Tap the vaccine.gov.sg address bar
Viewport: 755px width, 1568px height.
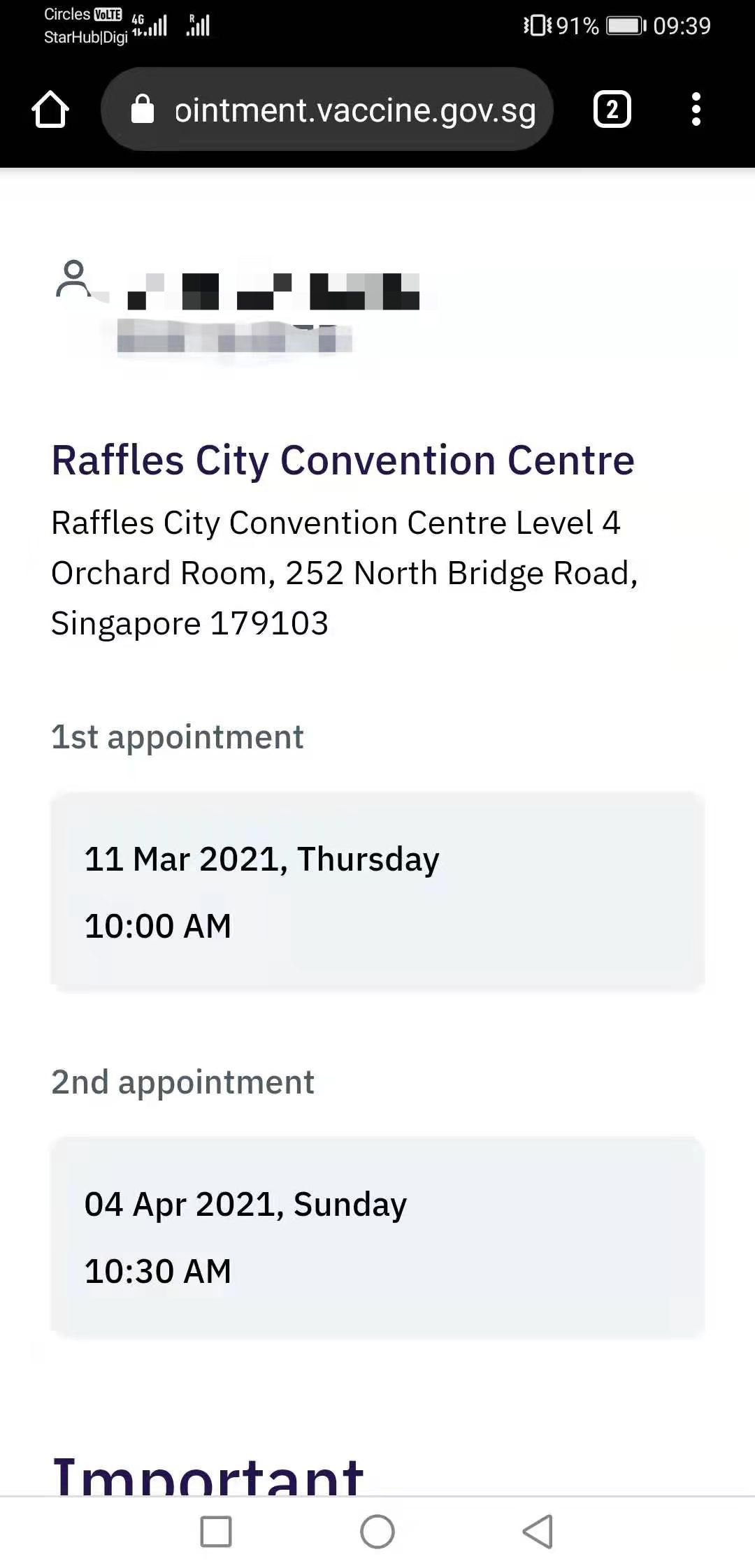[x=326, y=110]
